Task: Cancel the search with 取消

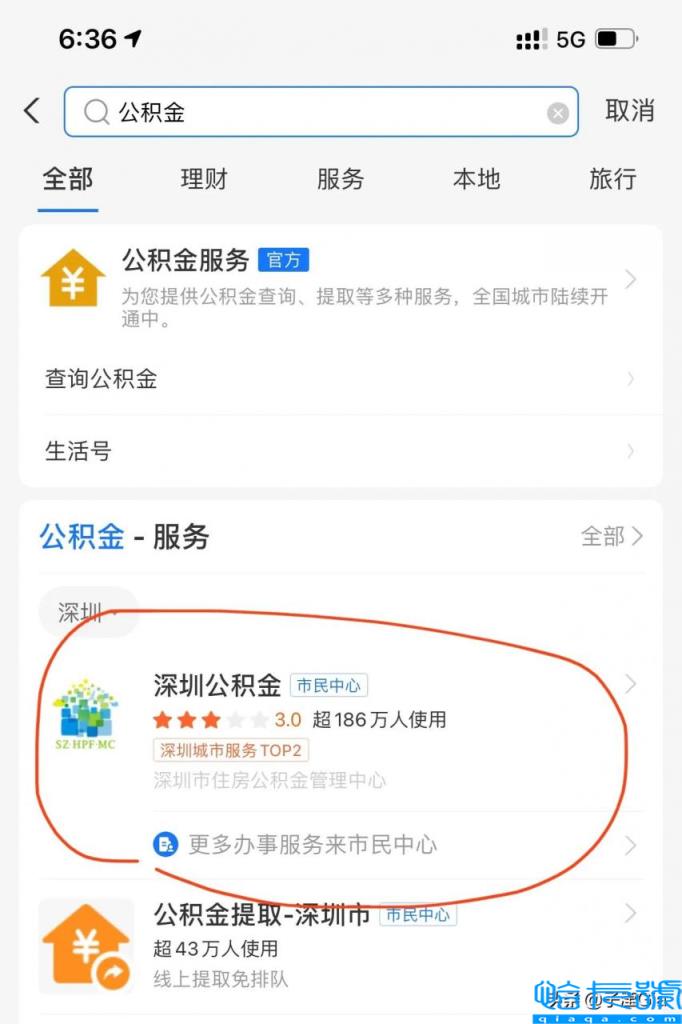Action: [x=630, y=111]
